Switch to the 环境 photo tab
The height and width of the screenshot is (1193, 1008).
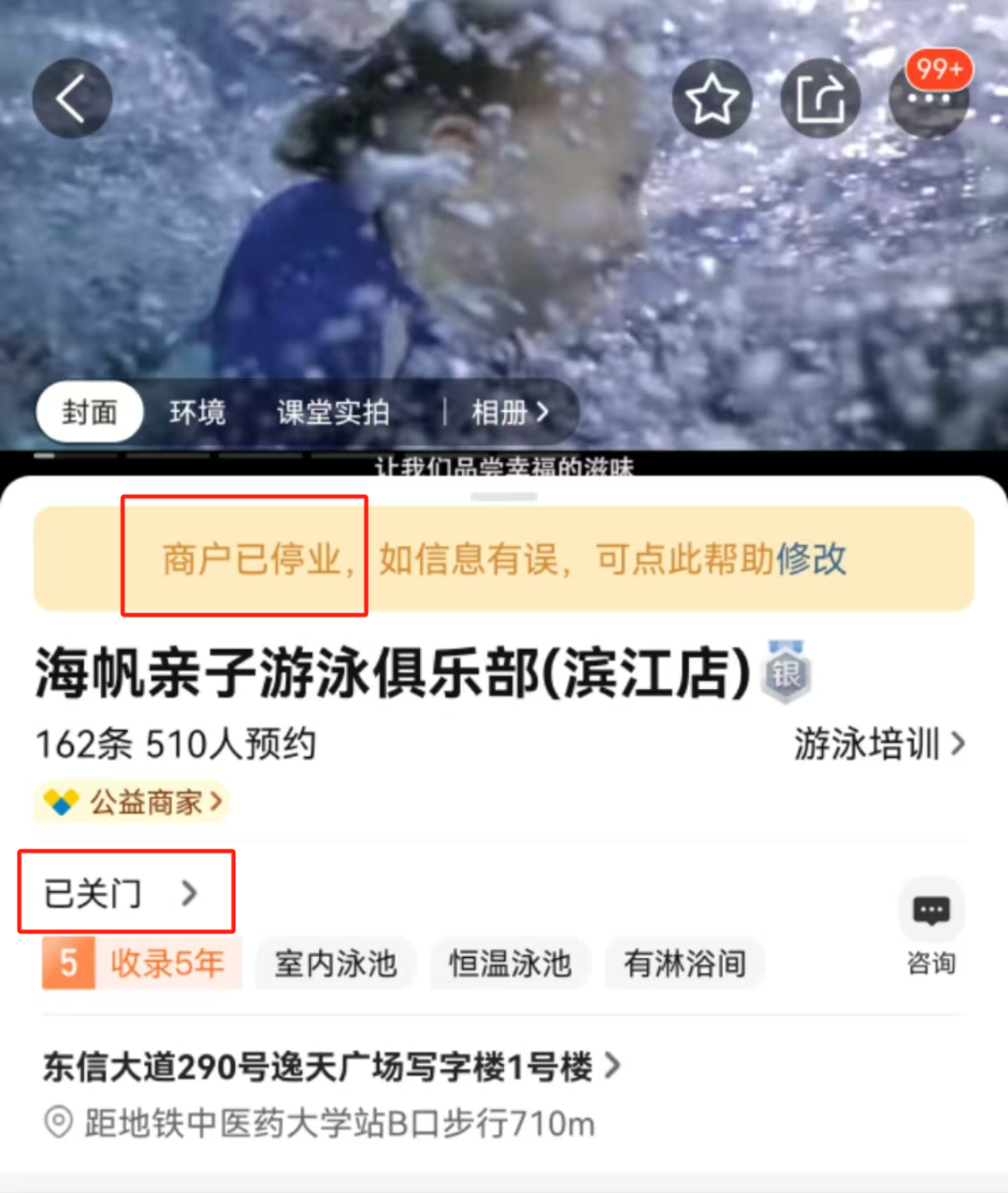(x=197, y=412)
